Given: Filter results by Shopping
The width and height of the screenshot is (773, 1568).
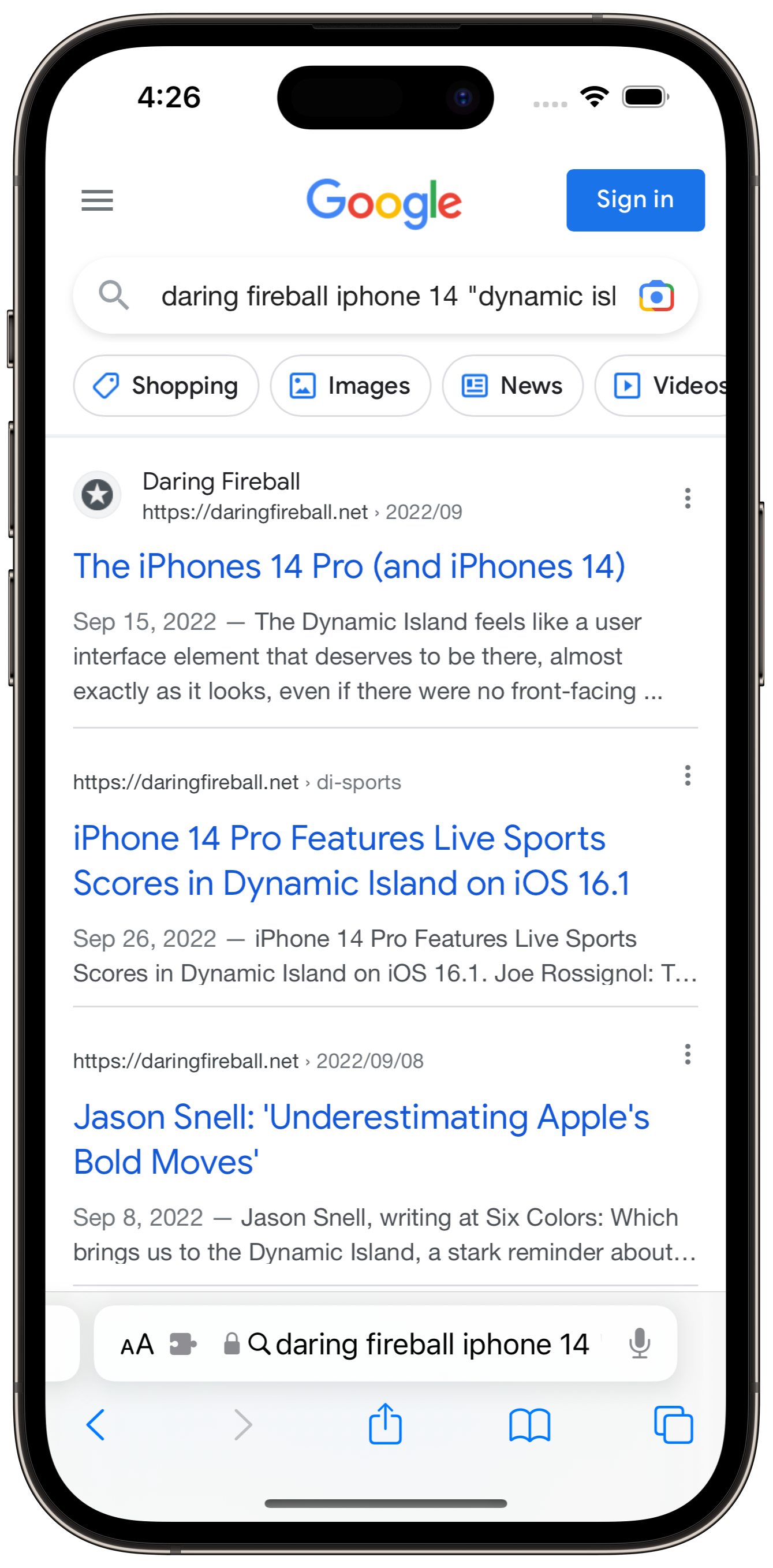Looking at the screenshot, I should click(166, 386).
